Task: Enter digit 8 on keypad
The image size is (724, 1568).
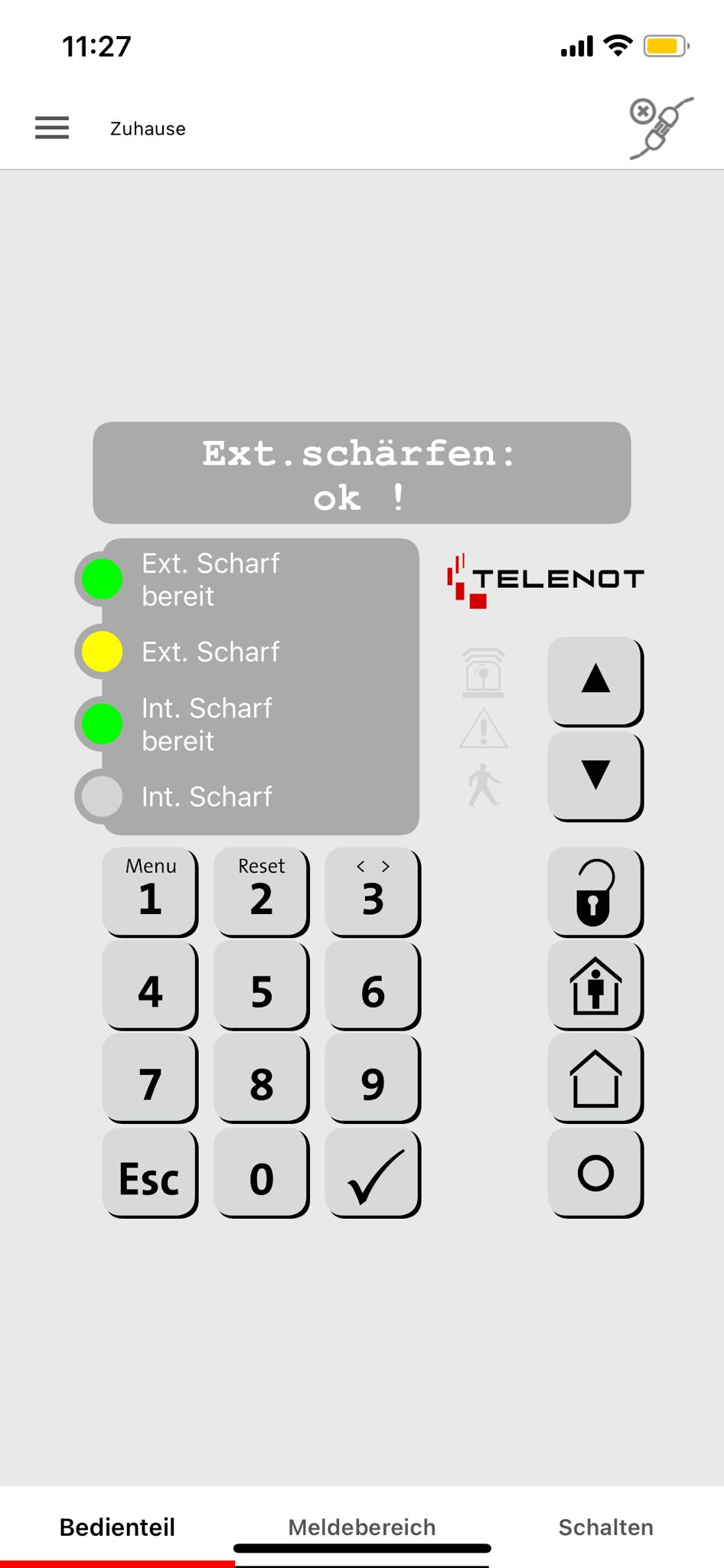Action: (261, 1079)
